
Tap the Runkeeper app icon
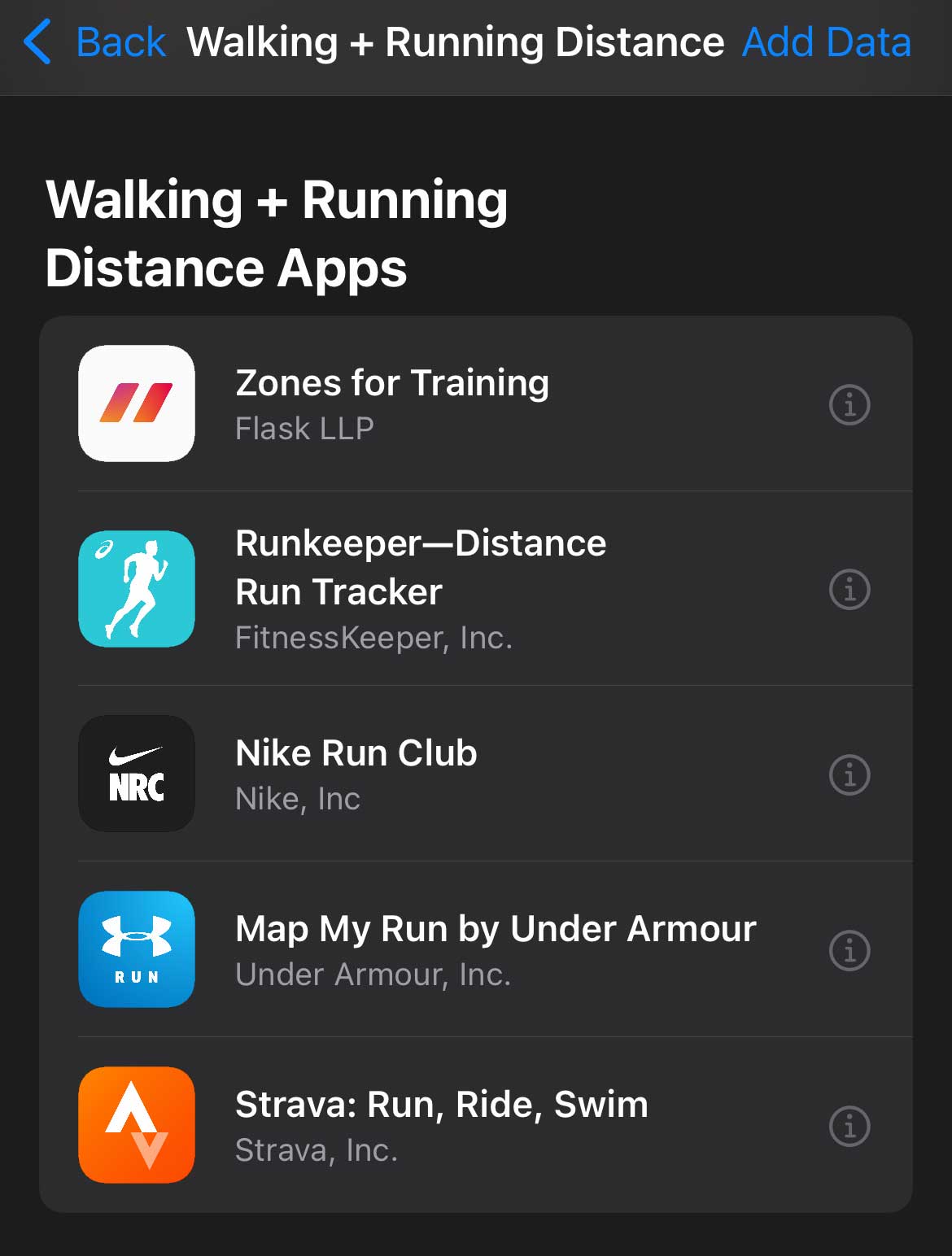(x=136, y=589)
